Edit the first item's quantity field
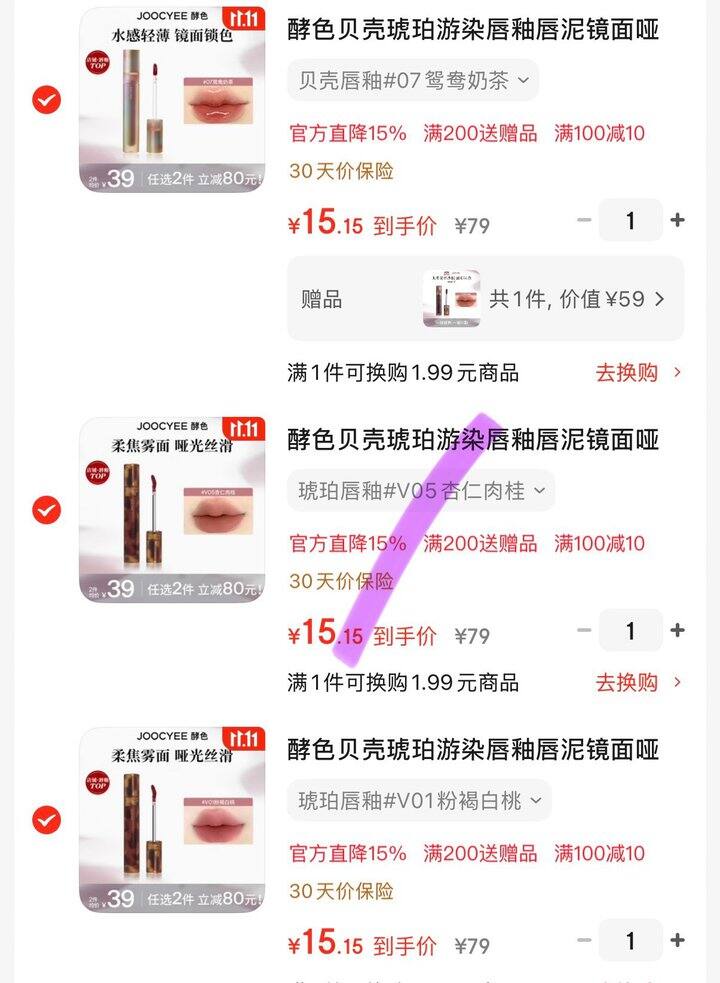 point(631,221)
